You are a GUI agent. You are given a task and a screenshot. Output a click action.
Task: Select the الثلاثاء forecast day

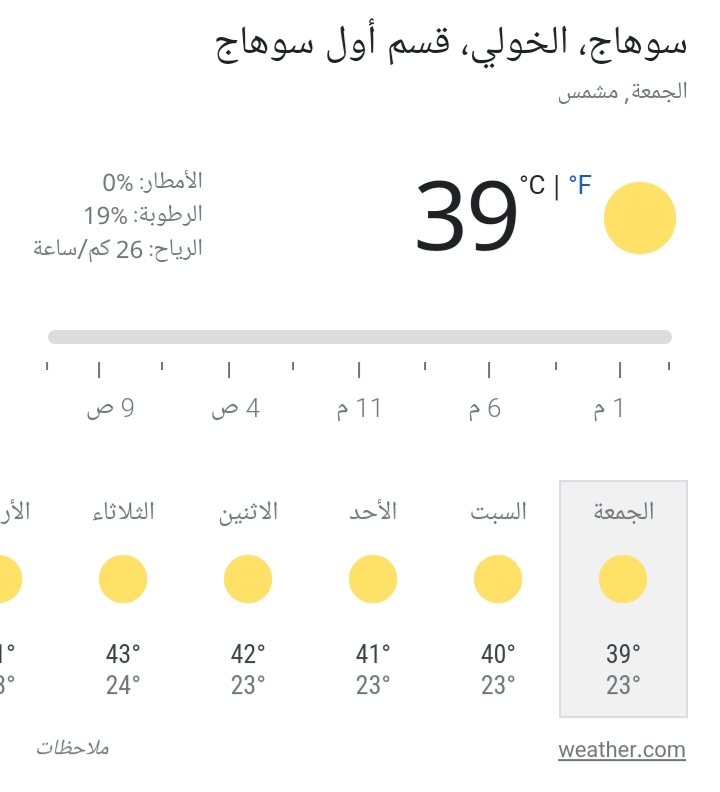[x=123, y=598]
